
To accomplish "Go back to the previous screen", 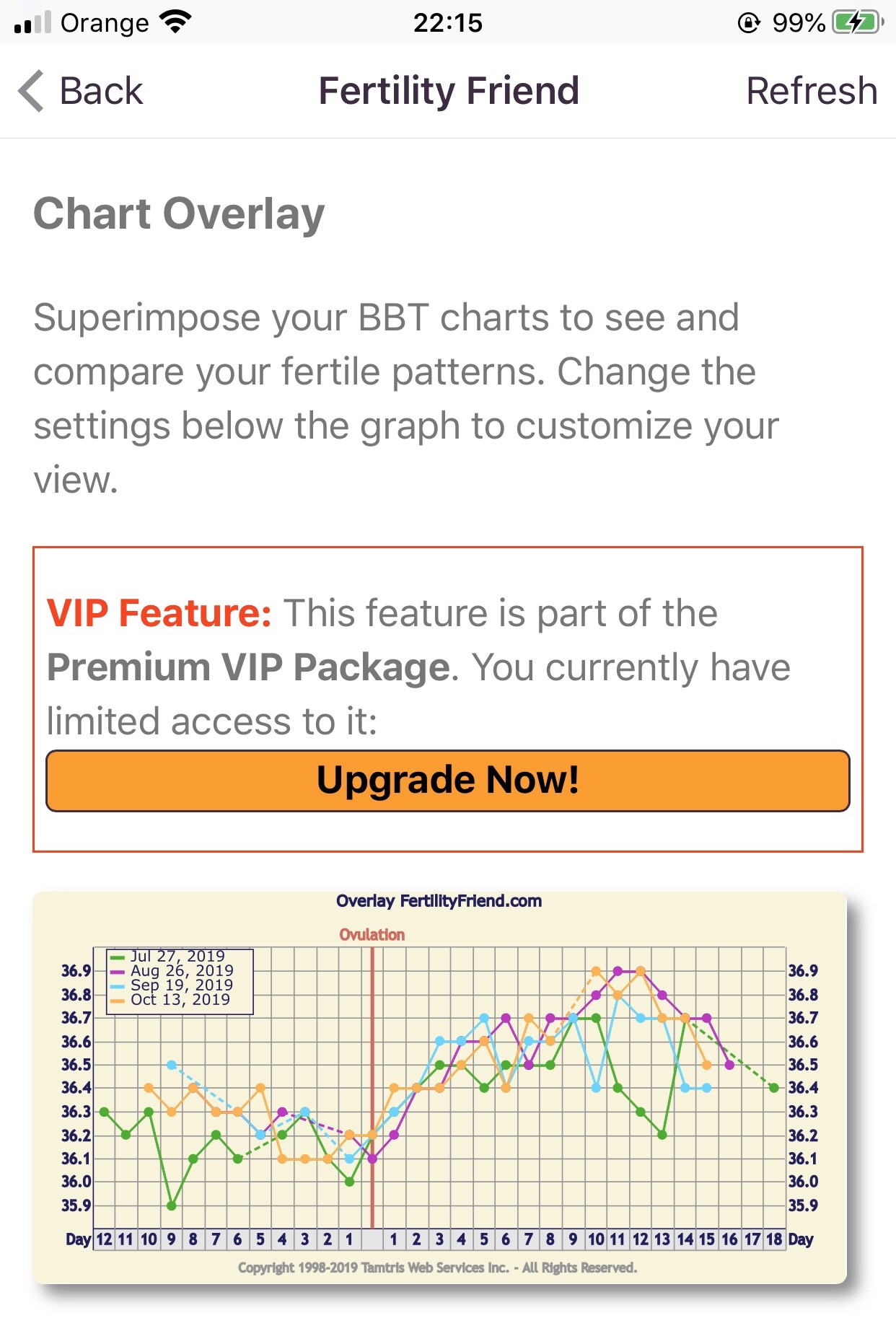I will tap(81, 92).
